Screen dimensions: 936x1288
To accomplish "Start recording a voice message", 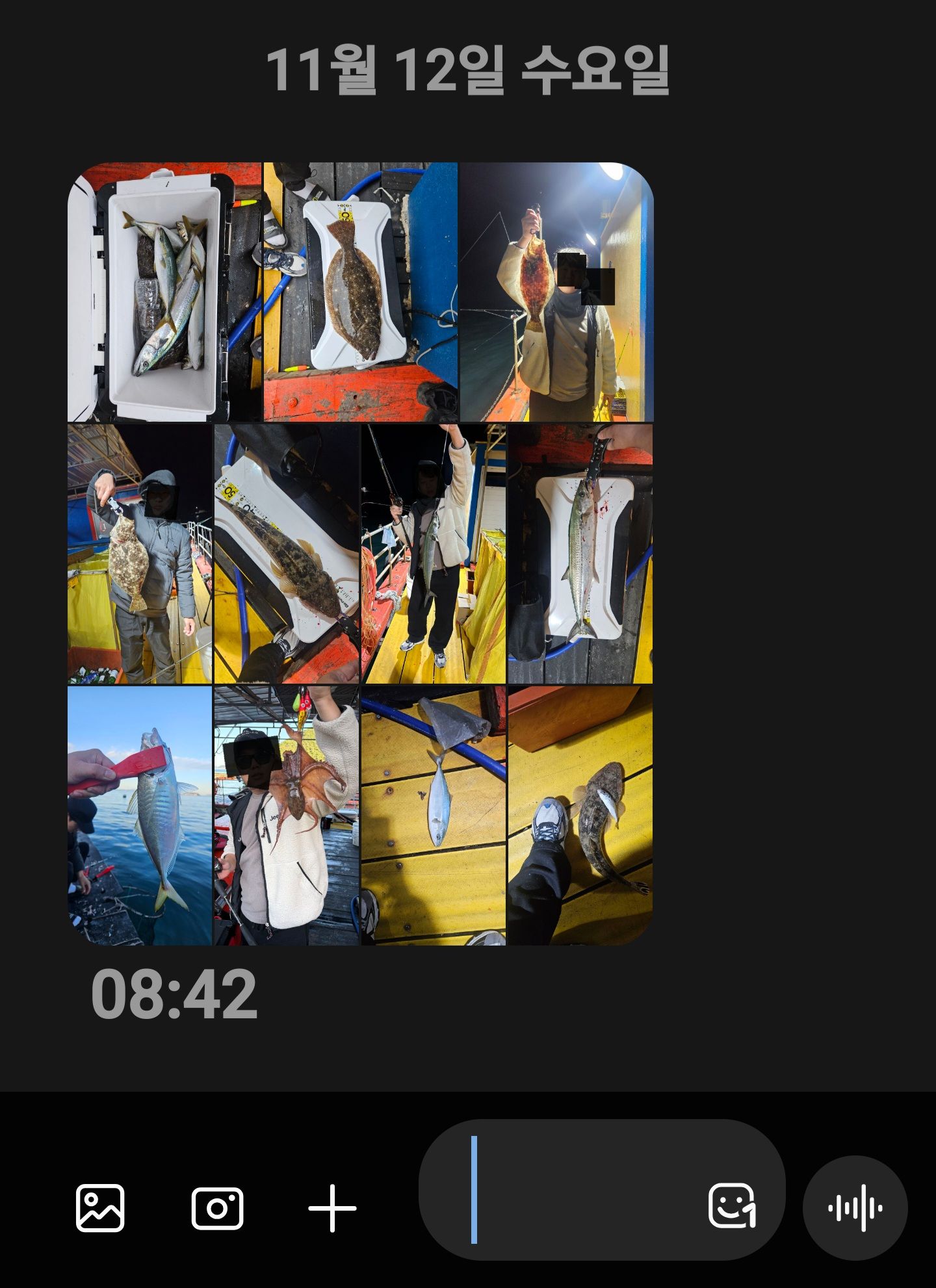I will pyautogui.click(x=855, y=1208).
